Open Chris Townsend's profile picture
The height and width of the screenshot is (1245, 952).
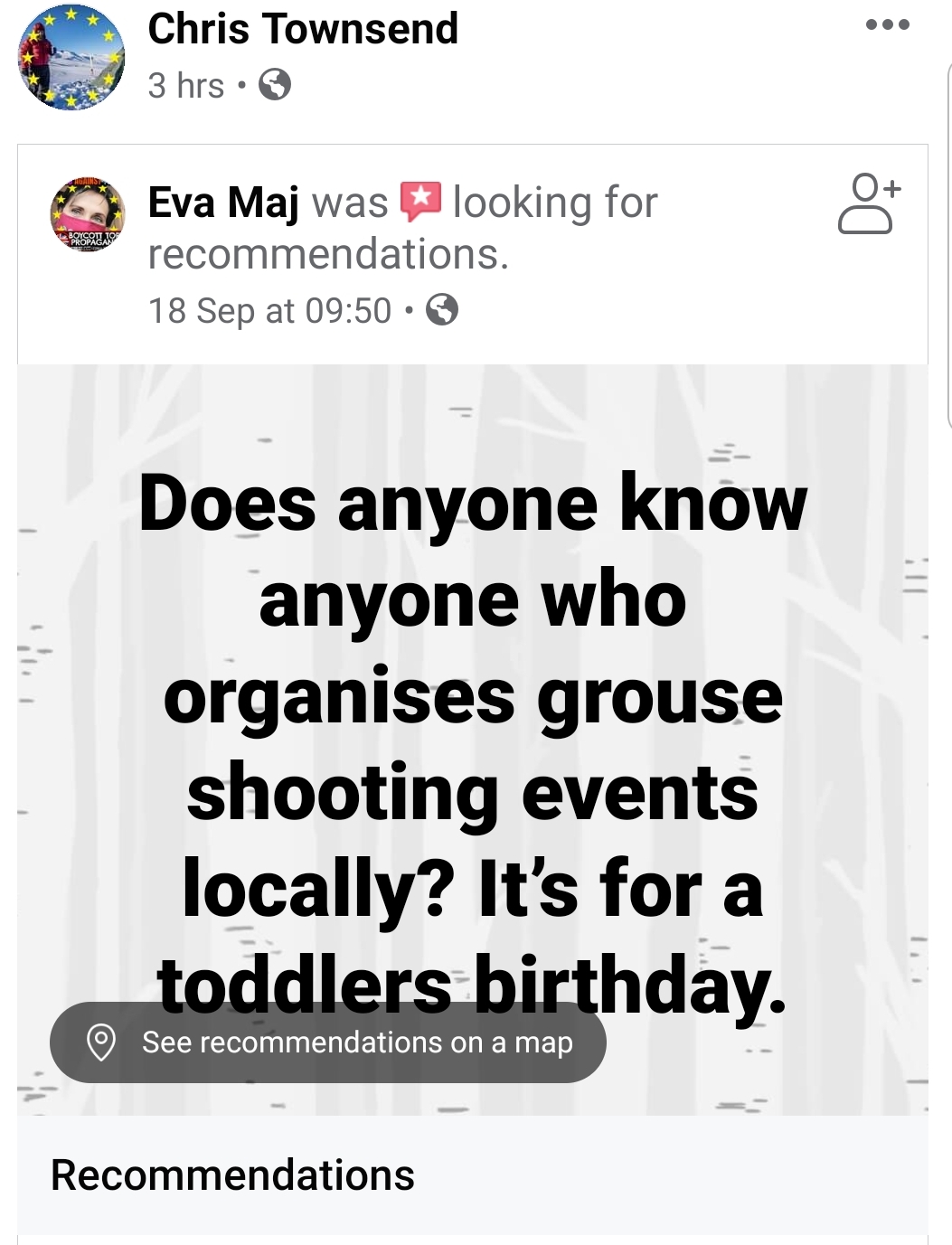[71, 57]
